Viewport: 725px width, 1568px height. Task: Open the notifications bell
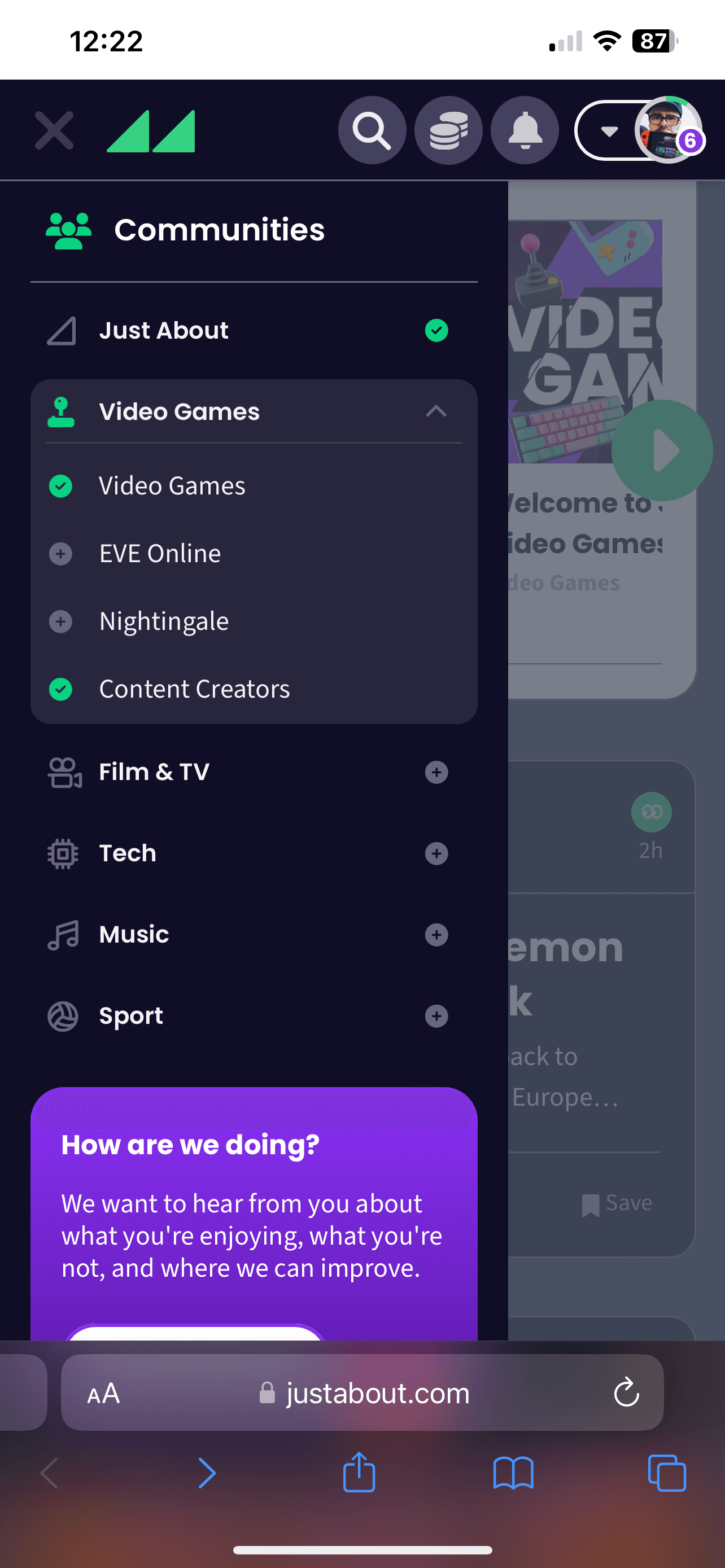pos(524,130)
